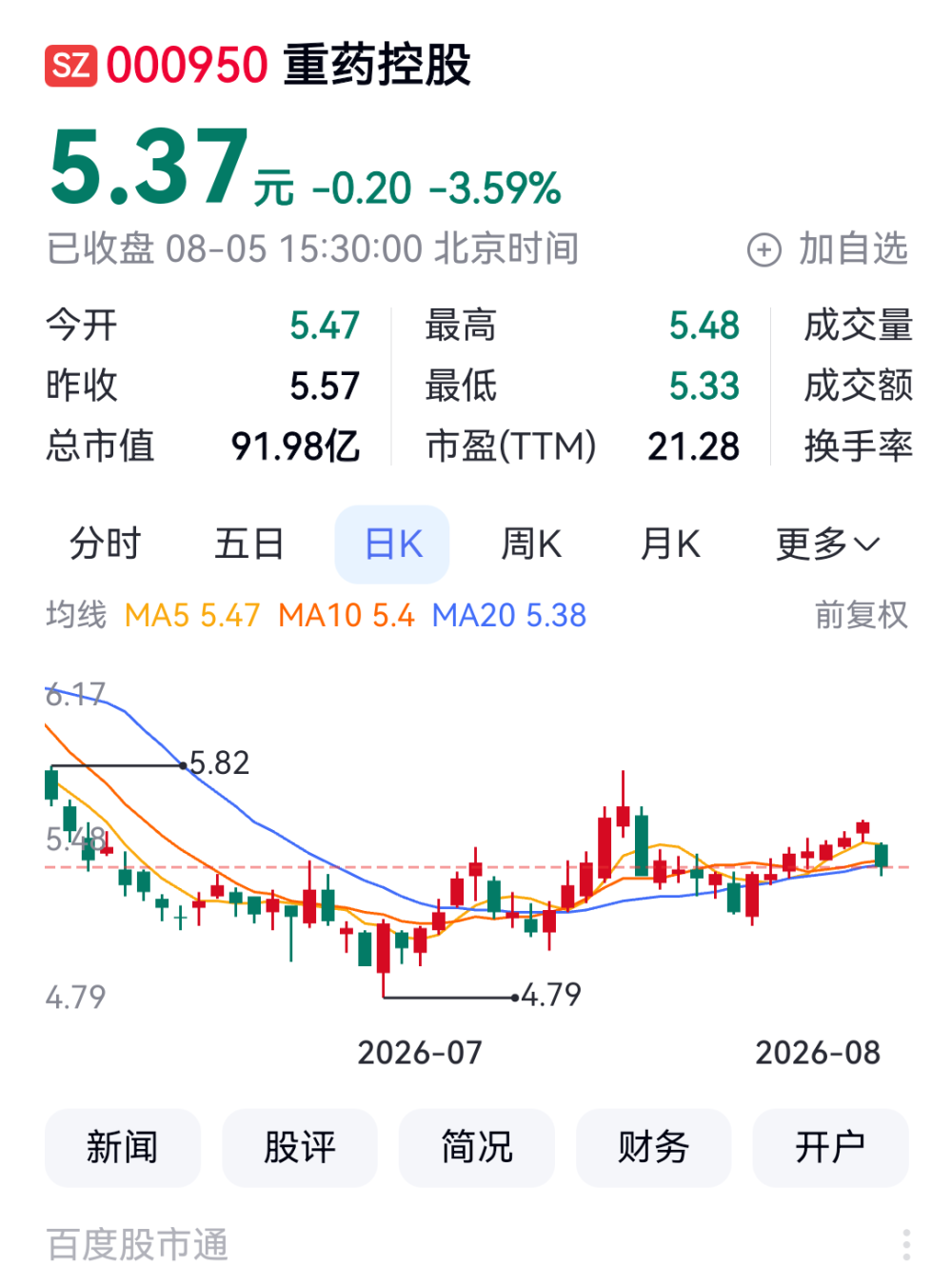Add this stock to watchlist 加自选

[827, 249]
